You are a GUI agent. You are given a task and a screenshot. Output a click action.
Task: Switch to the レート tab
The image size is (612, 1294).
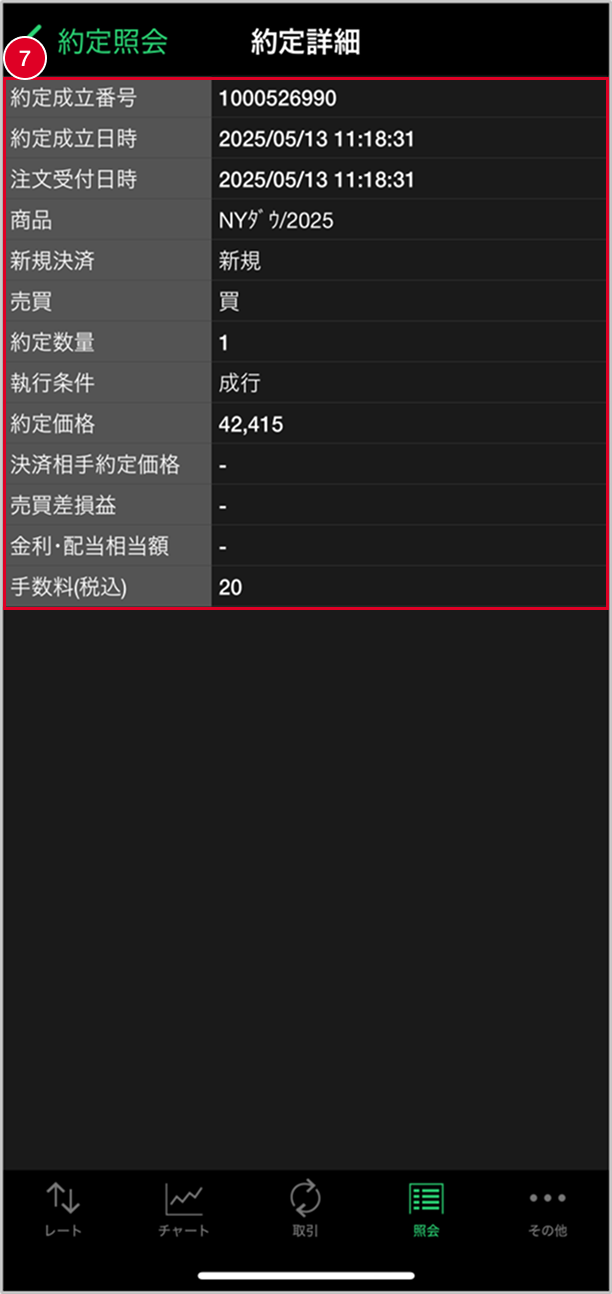pos(63,1207)
